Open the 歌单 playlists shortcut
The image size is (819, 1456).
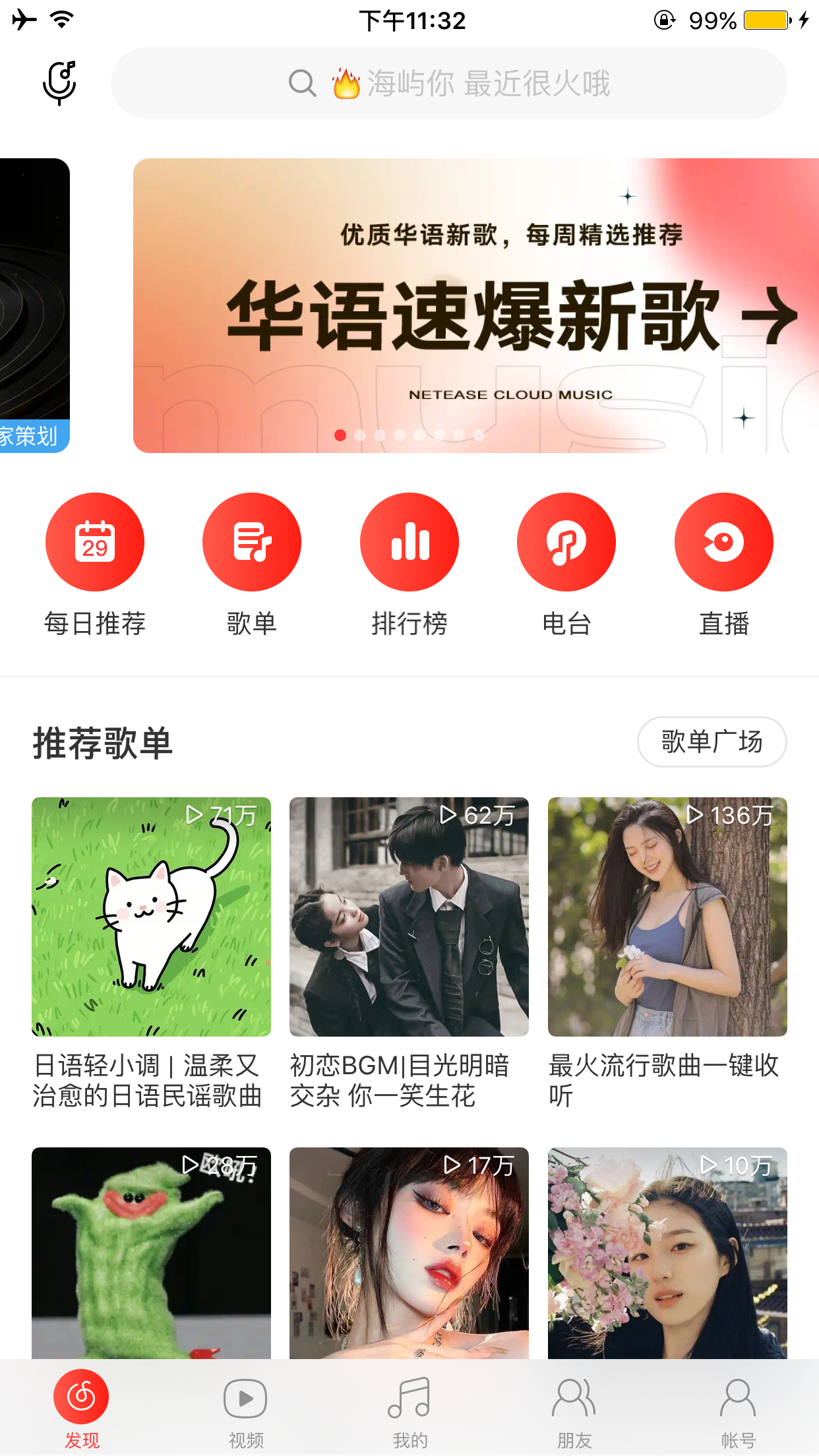pos(252,542)
